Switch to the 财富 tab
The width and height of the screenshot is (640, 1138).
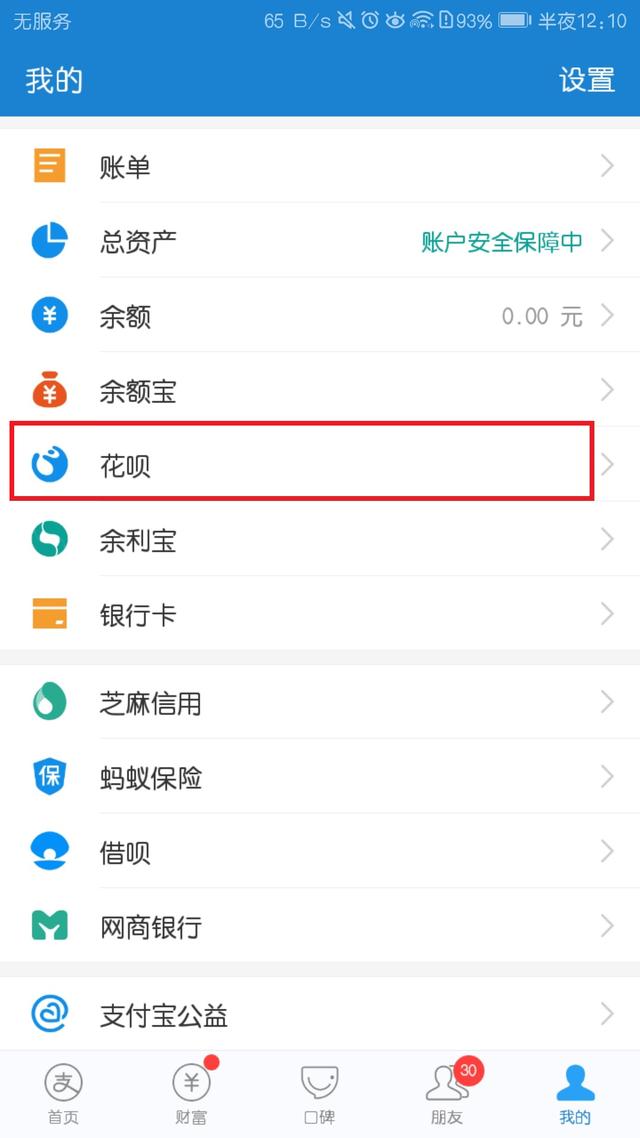(x=191, y=1094)
